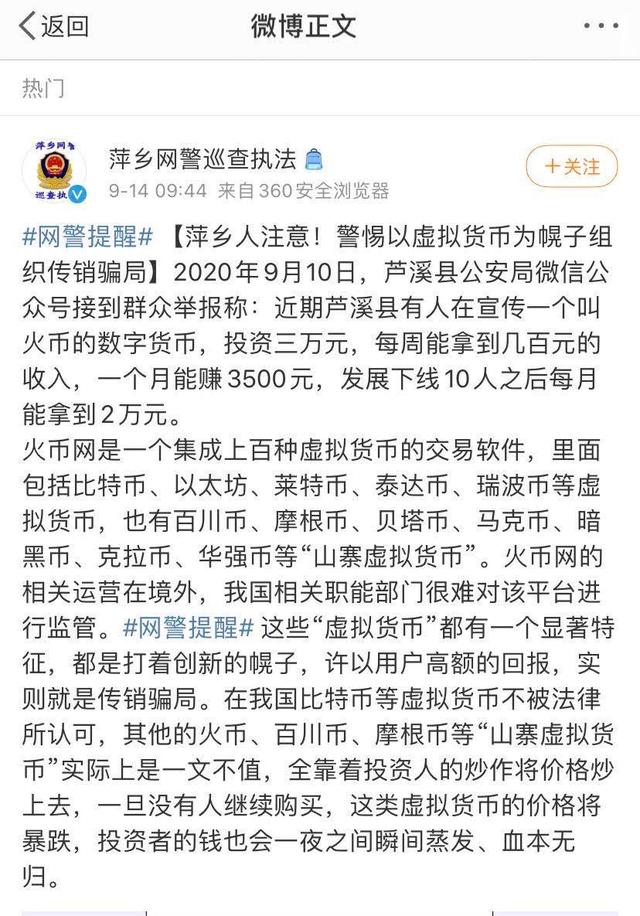The height and width of the screenshot is (916, 640).
Task: Select the 热门 section tab
Action: (x=43, y=88)
